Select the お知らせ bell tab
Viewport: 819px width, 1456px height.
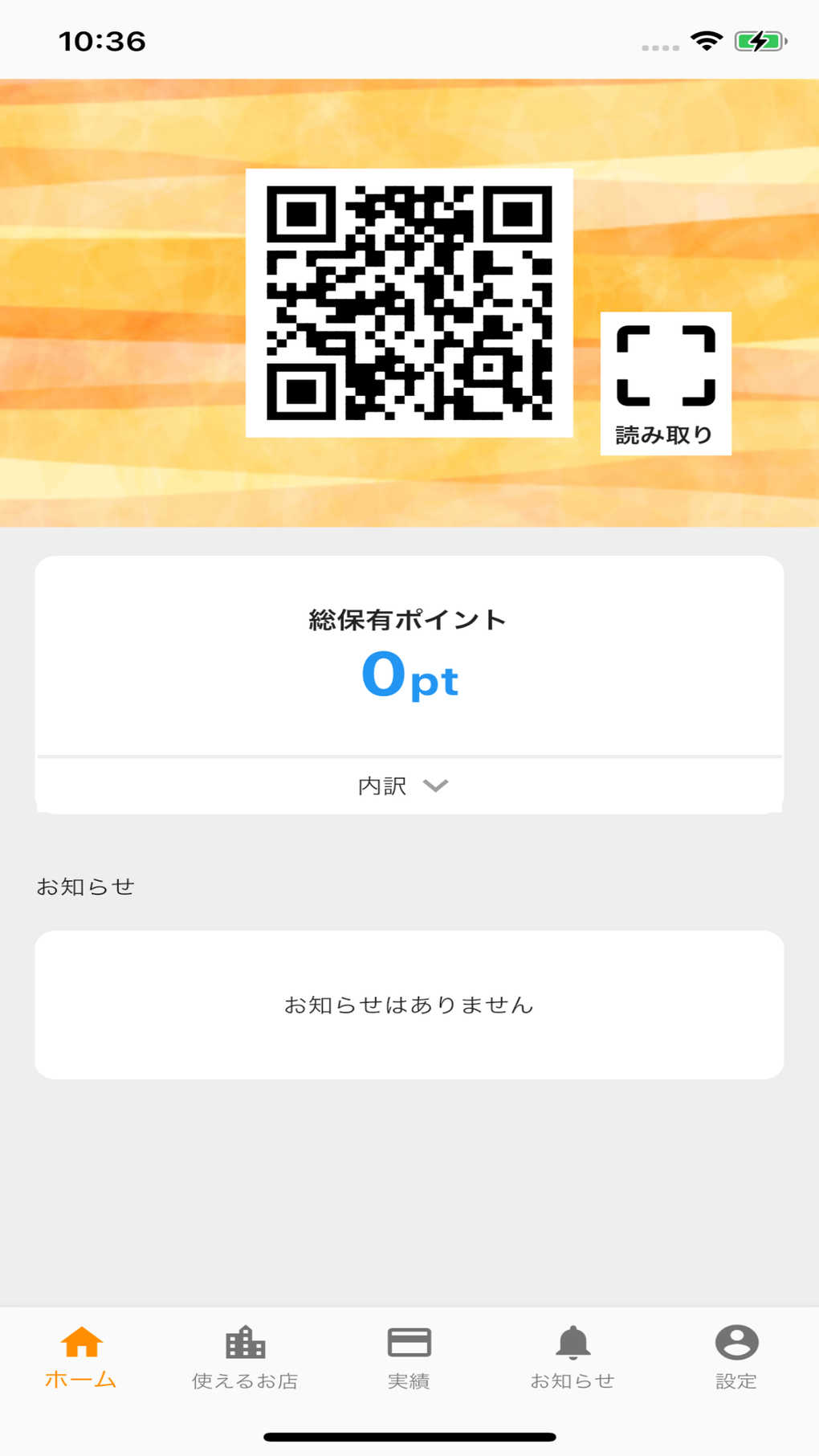(572, 1358)
